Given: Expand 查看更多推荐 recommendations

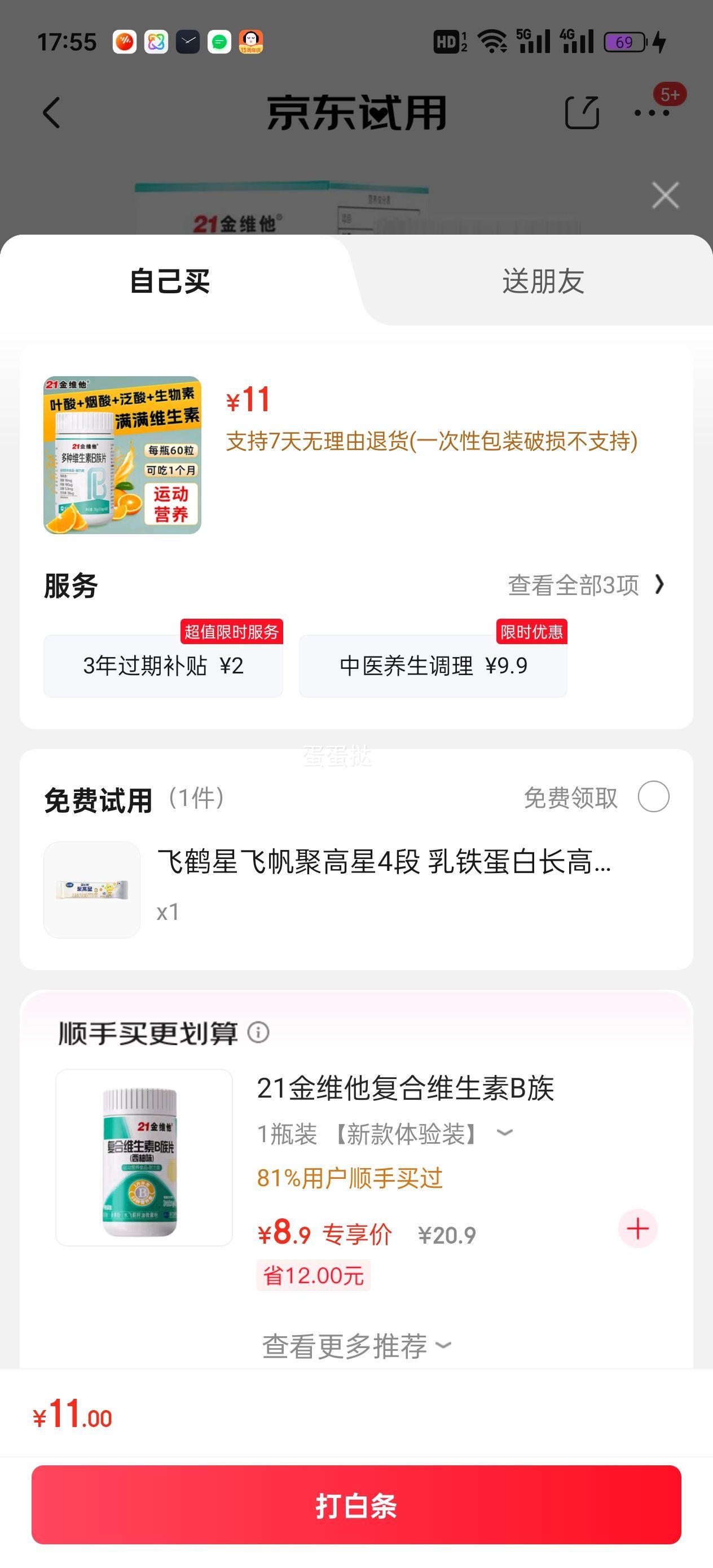Looking at the screenshot, I should tap(356, 1346).
